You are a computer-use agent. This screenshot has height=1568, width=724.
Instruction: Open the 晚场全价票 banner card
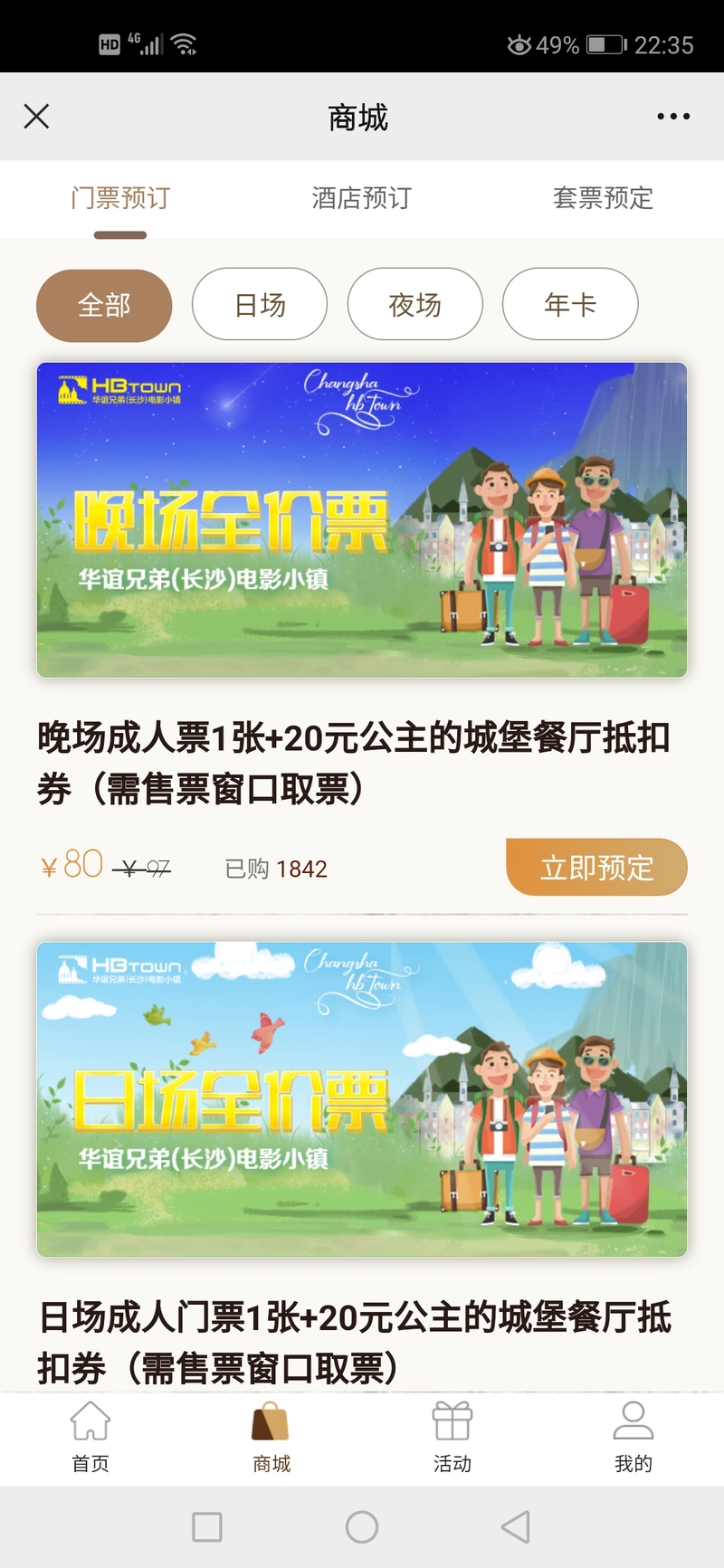click(x=362, y=519)
